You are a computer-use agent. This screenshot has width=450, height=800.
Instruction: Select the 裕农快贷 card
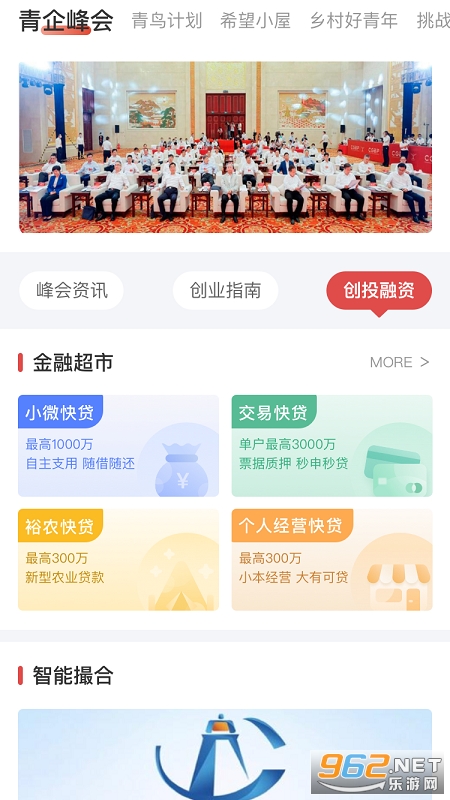click(118, 559)
